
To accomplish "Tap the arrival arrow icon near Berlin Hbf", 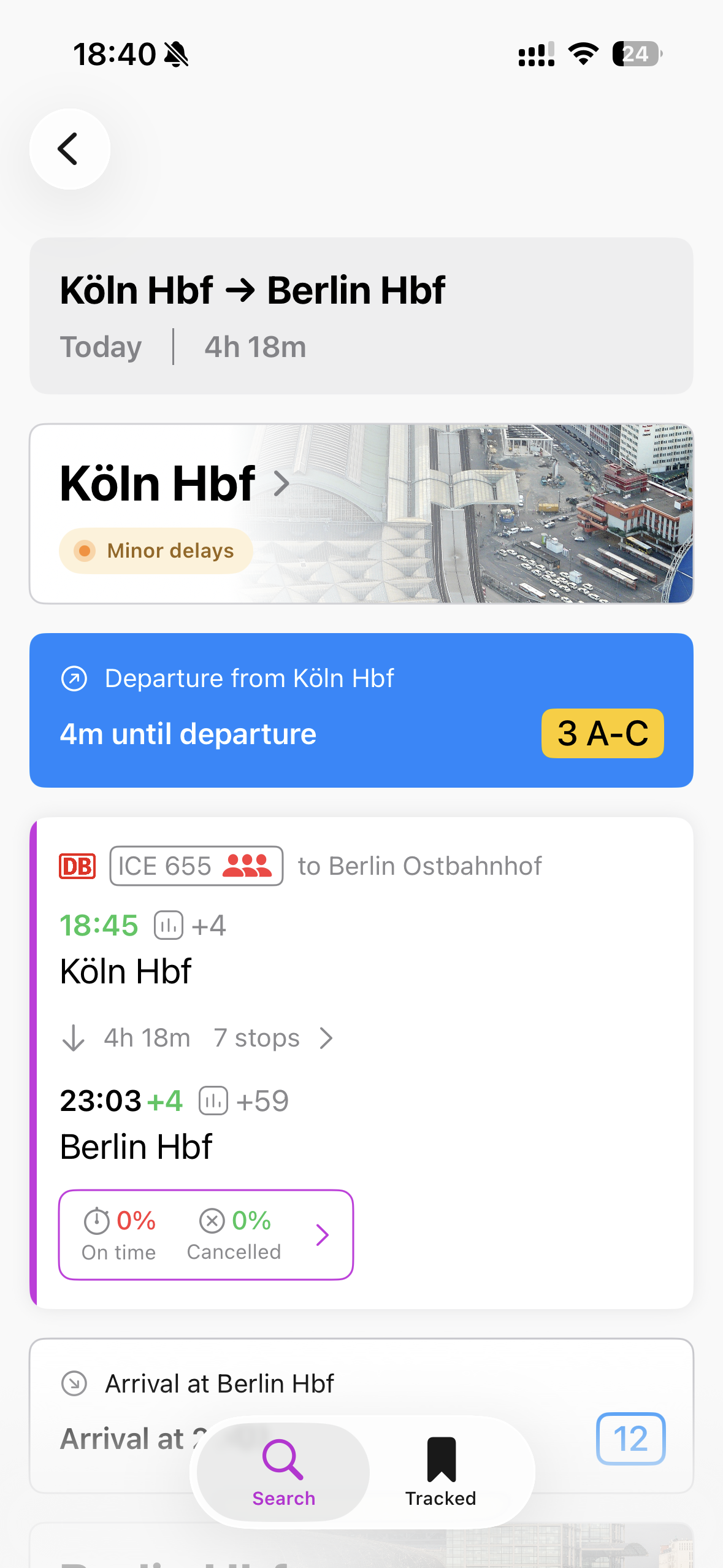I will pos(74,1383).
